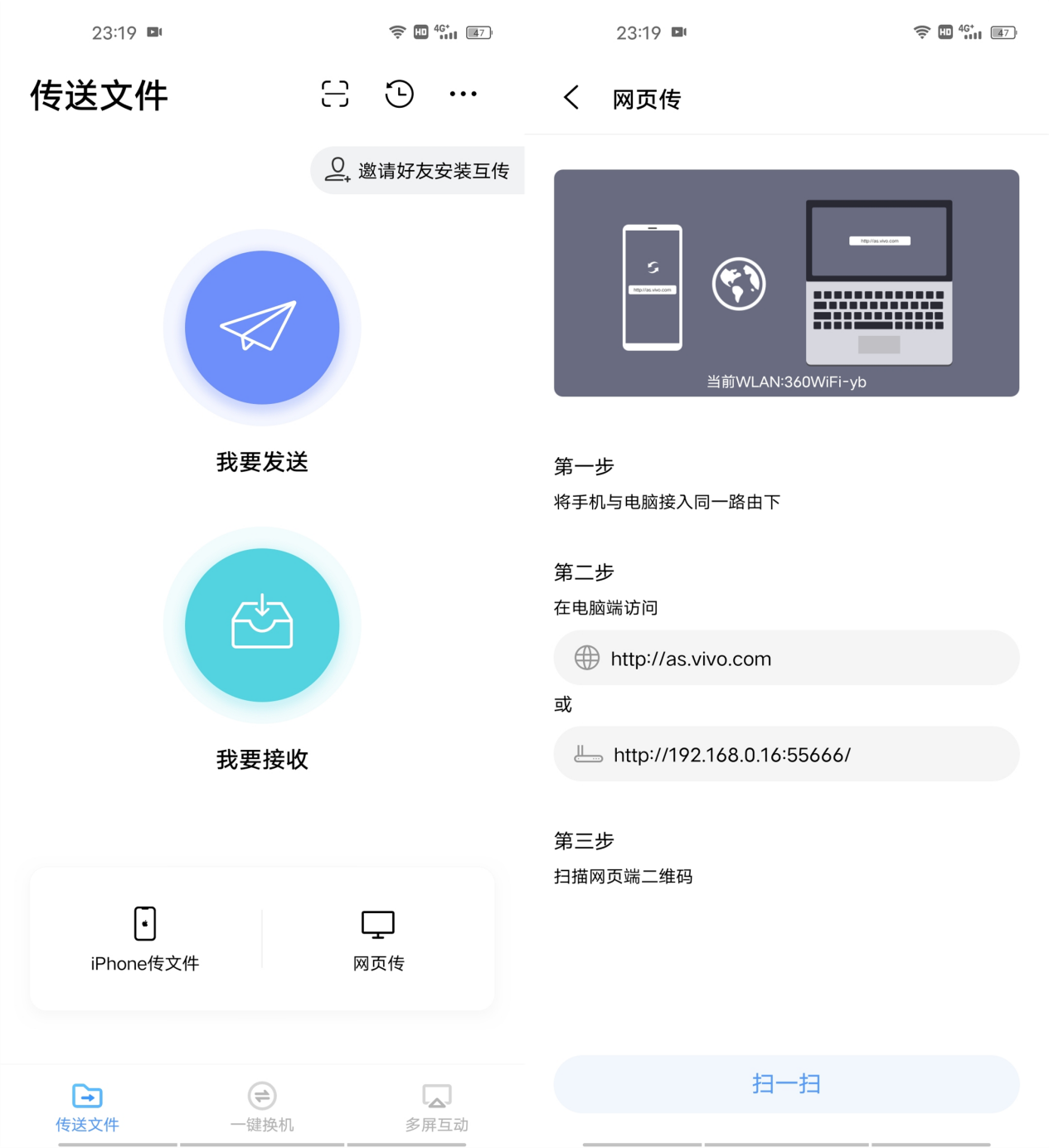Tap the 我要接收 inbox button
The image size is (1049, 1148).
(262, 625)
